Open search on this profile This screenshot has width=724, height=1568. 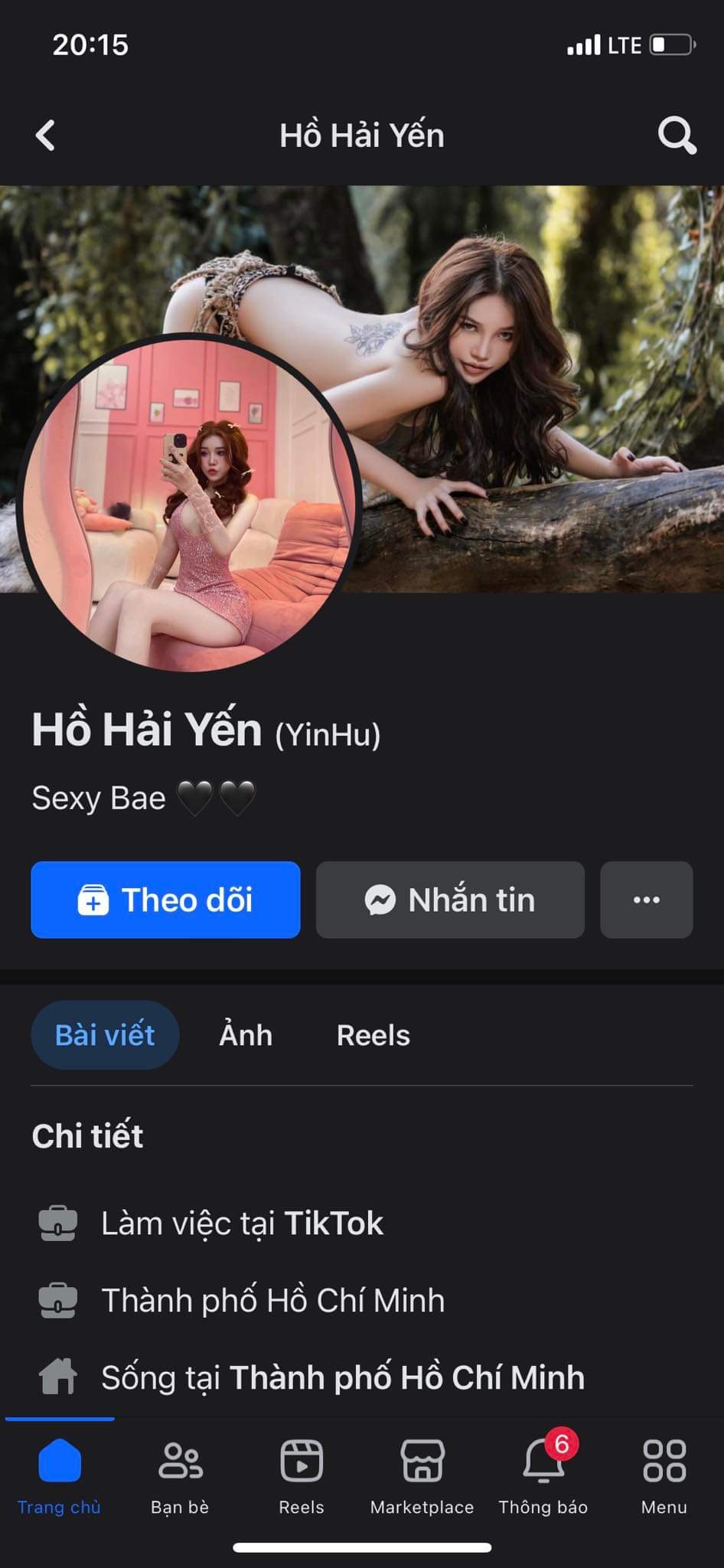coord(677,136)
